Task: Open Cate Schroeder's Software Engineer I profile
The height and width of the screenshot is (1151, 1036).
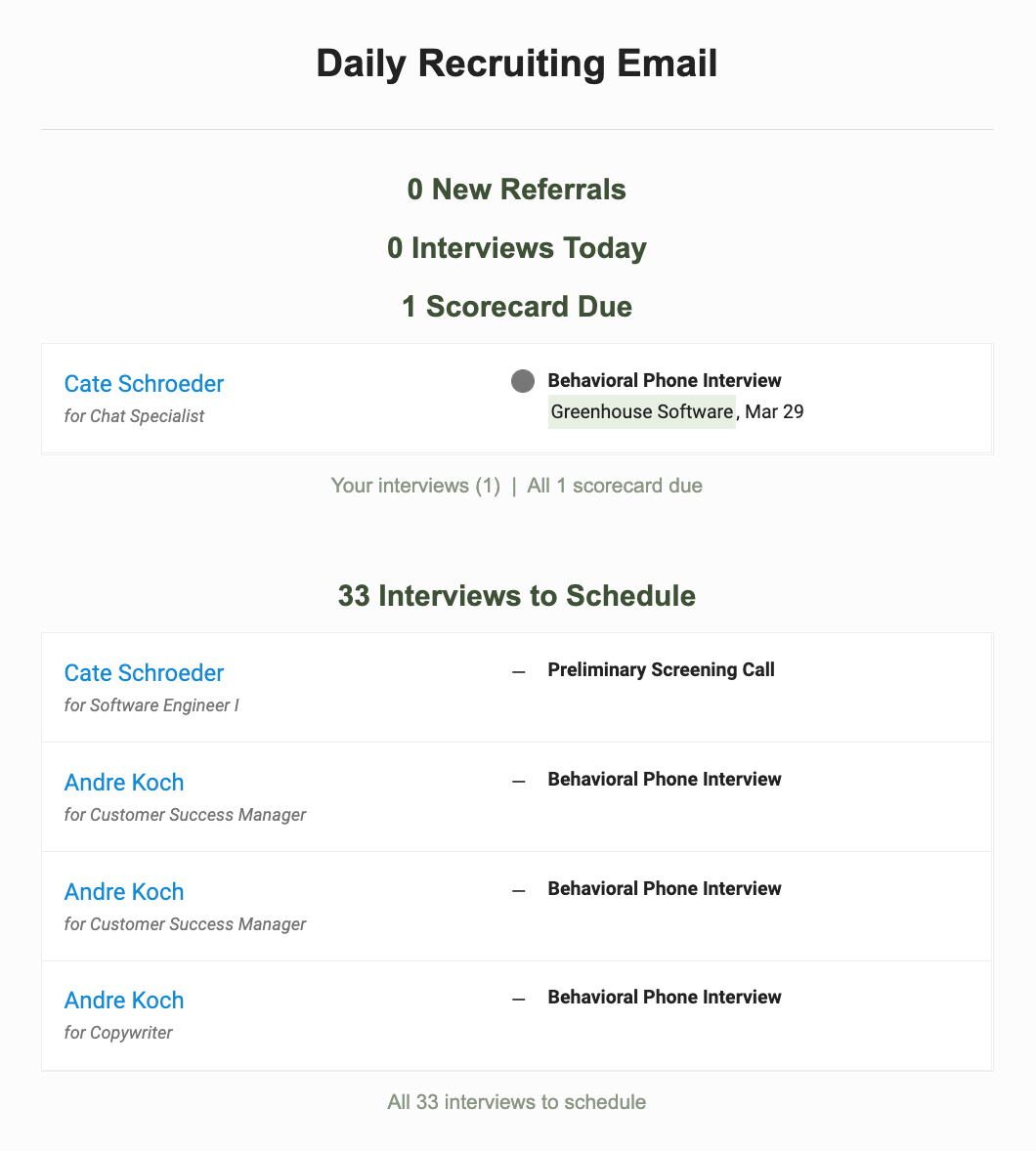Action: (x=144, y=673)
